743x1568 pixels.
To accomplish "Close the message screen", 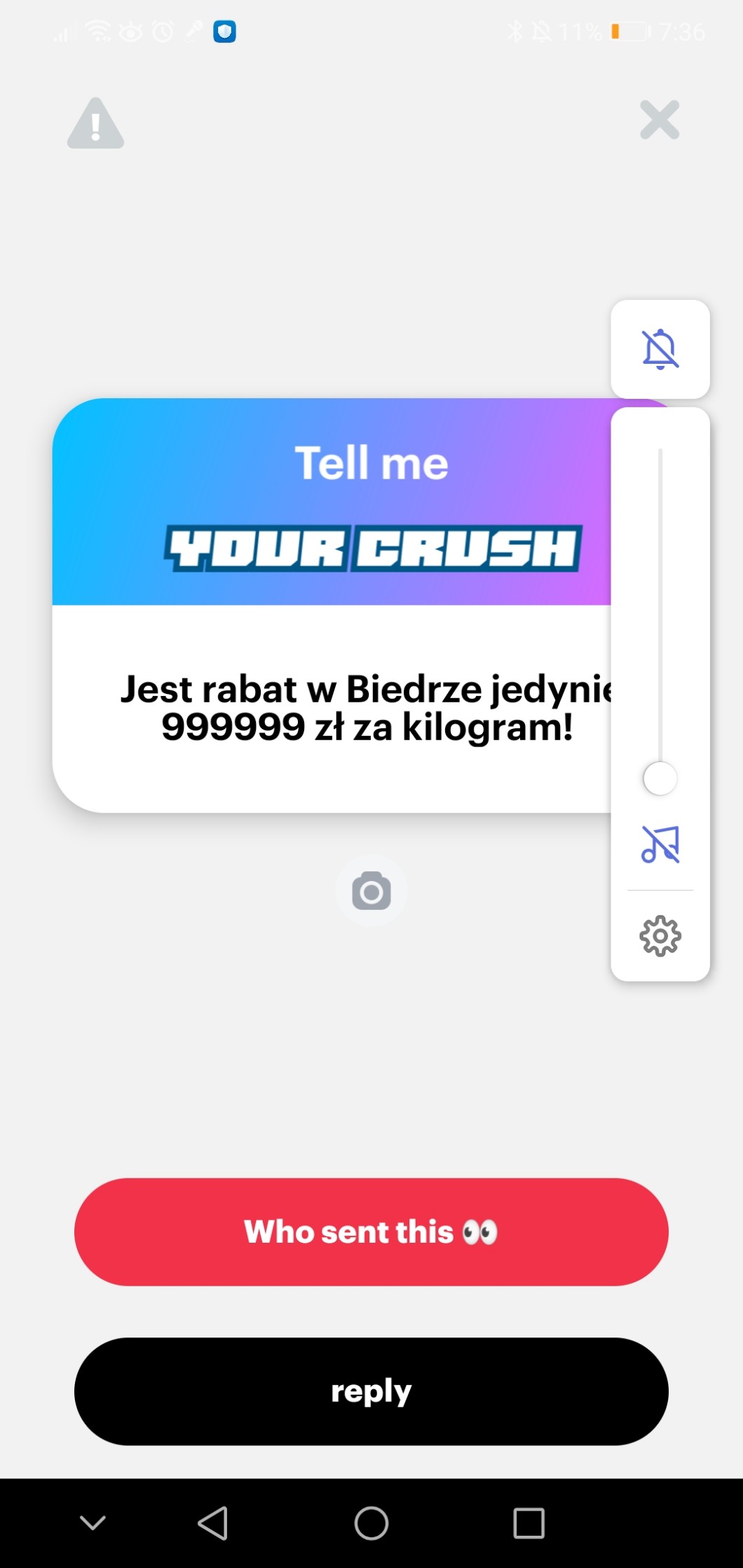I will pos(659,120).
